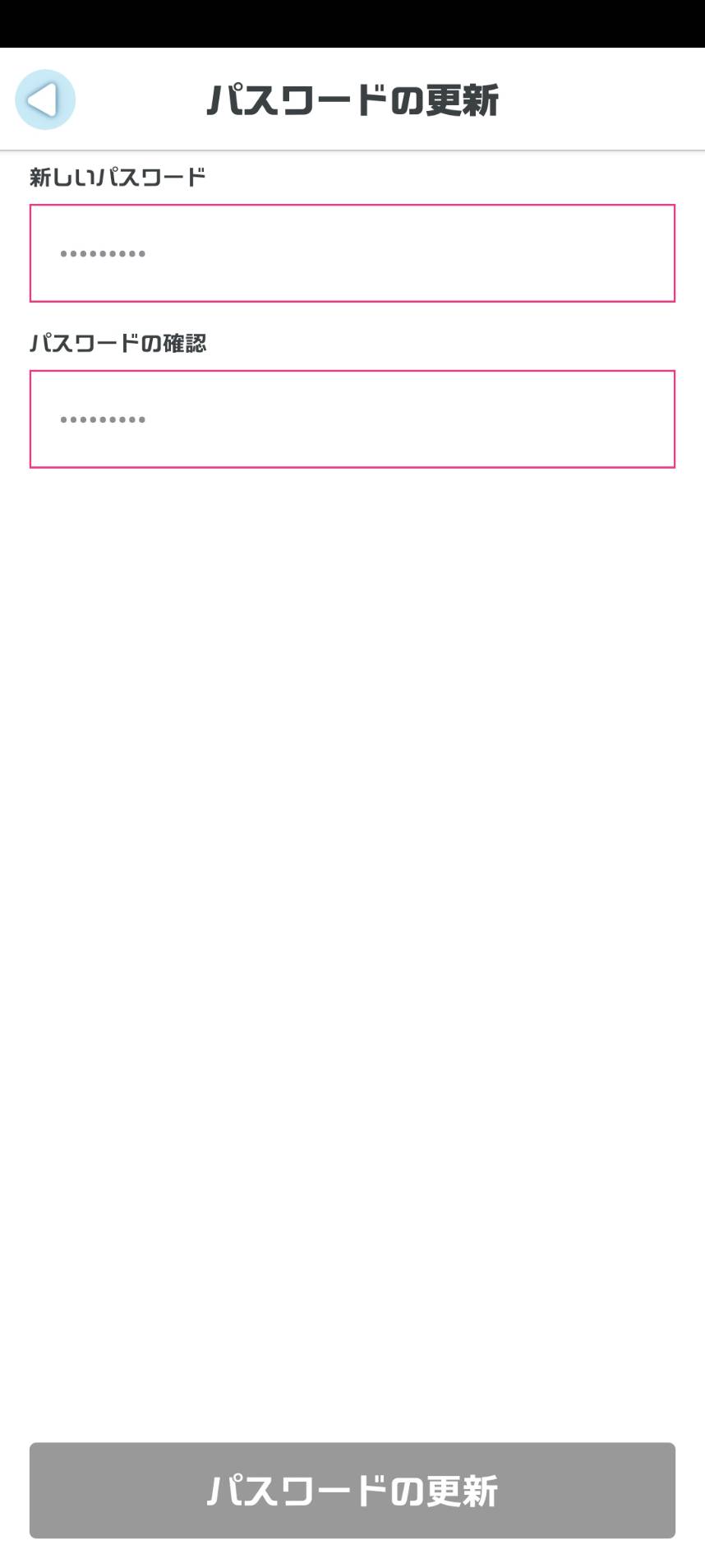Tap the パスワードの確認 input field
Image resolution: width=705 pixels, height=1568 pixels.
(x=352, y=419)
